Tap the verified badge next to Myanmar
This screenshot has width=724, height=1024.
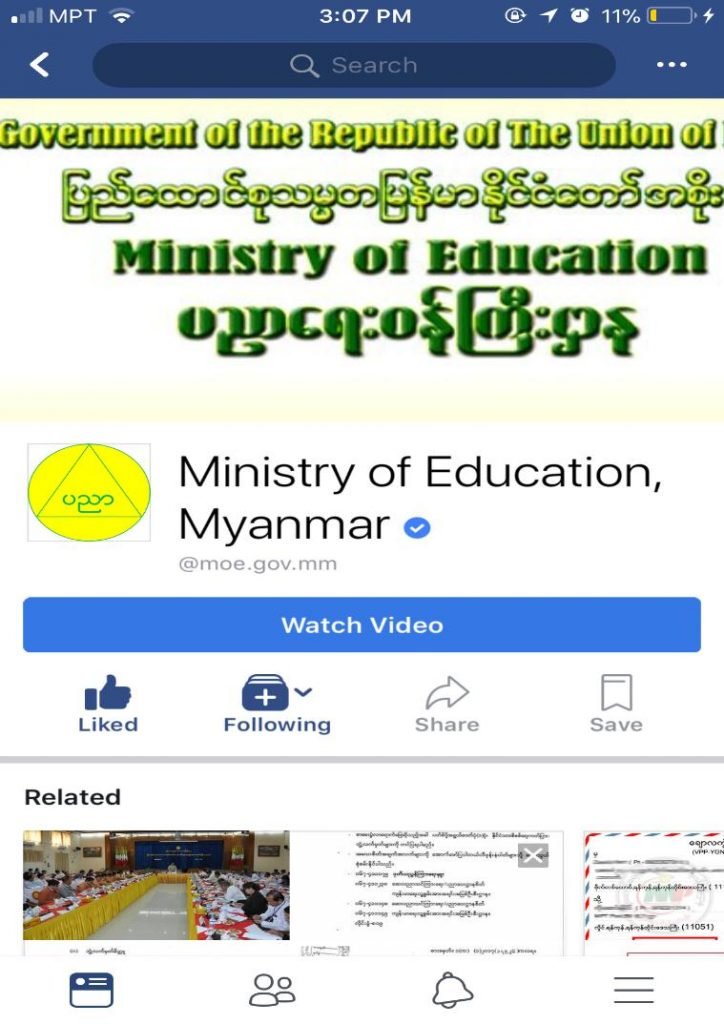[x=417, y=526]
